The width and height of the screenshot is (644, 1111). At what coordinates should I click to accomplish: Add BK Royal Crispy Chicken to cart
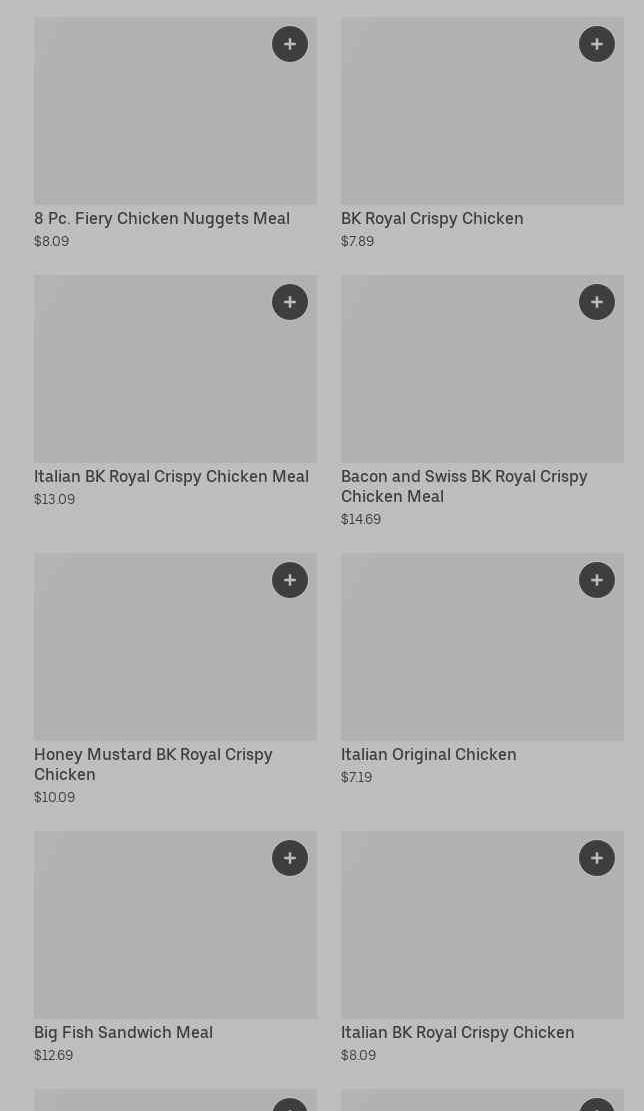[597, 44]
